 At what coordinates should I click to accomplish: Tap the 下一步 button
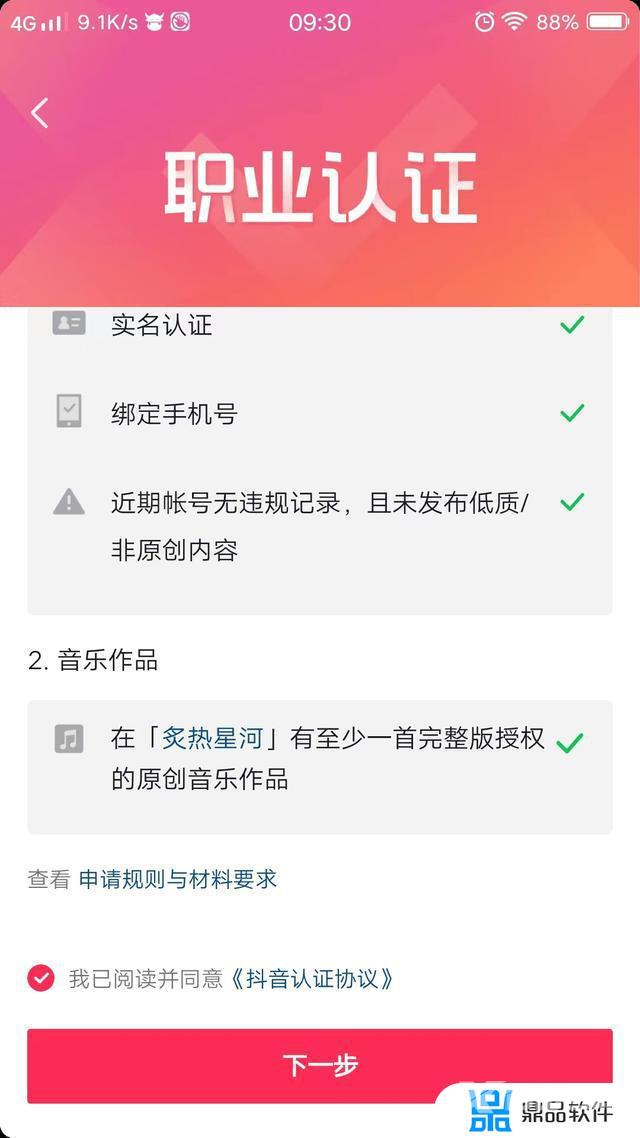(x=319, y=1065)
